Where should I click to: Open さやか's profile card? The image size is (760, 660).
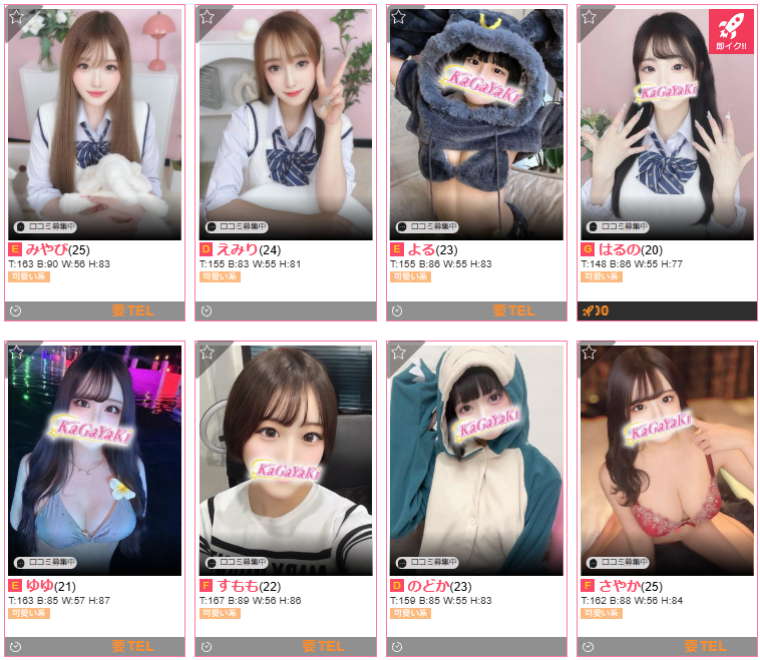coord(667,460)
